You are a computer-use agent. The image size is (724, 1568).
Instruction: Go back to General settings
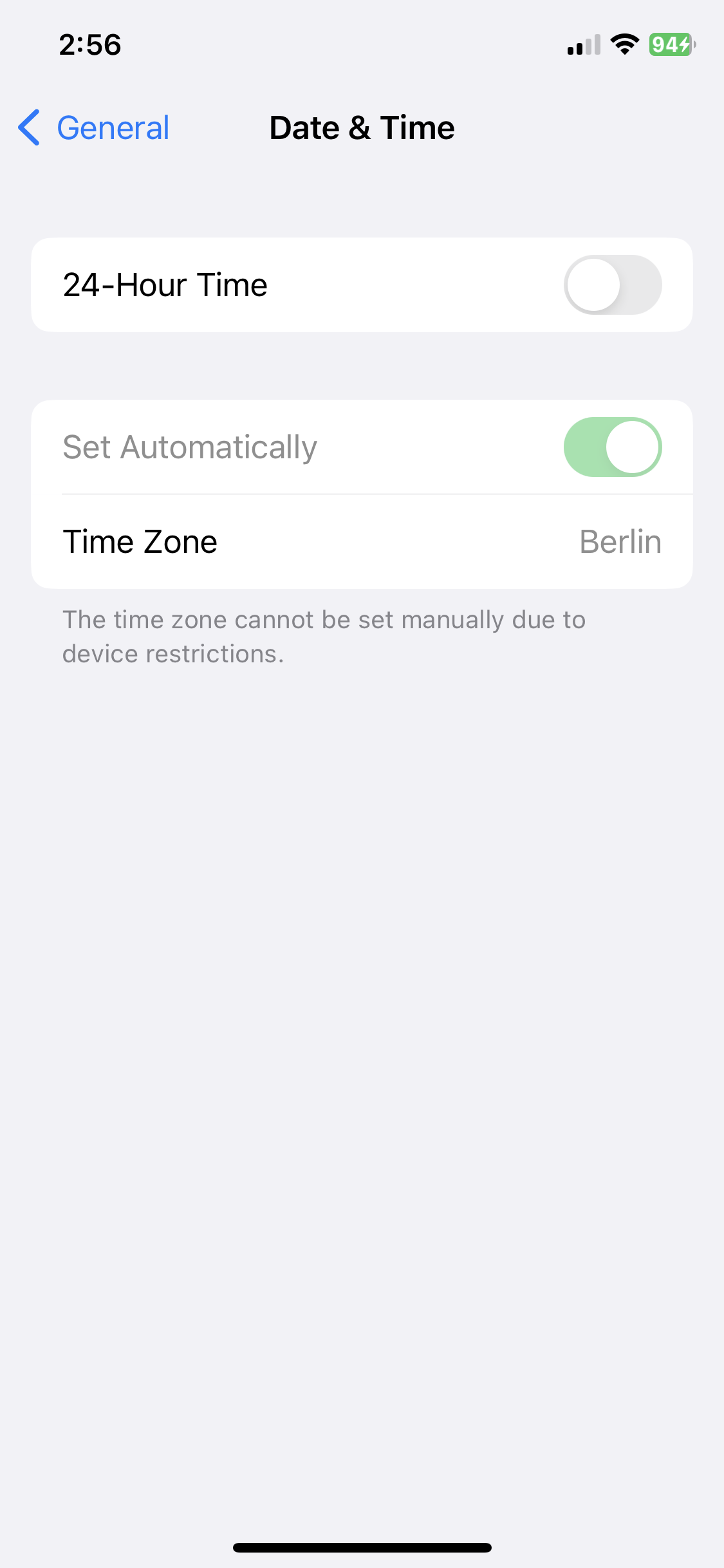tap(94, 127)
